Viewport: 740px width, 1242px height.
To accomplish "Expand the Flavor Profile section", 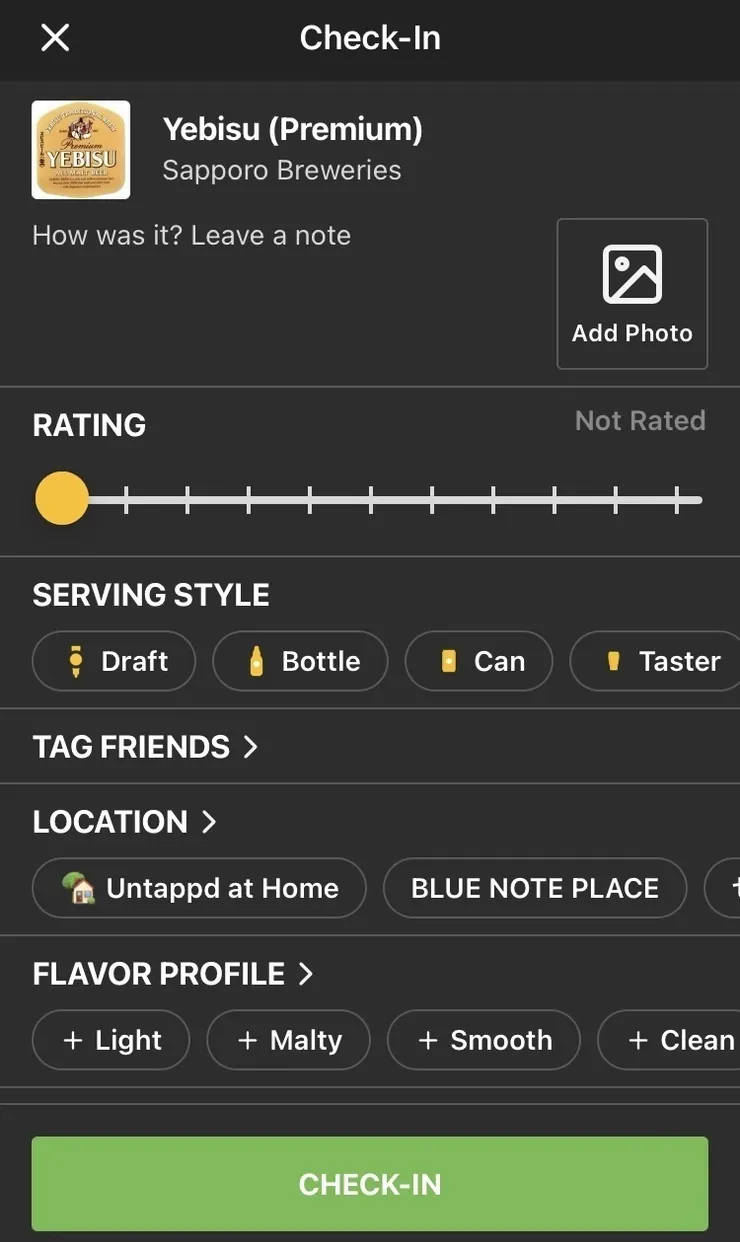I will click(173, 974).
